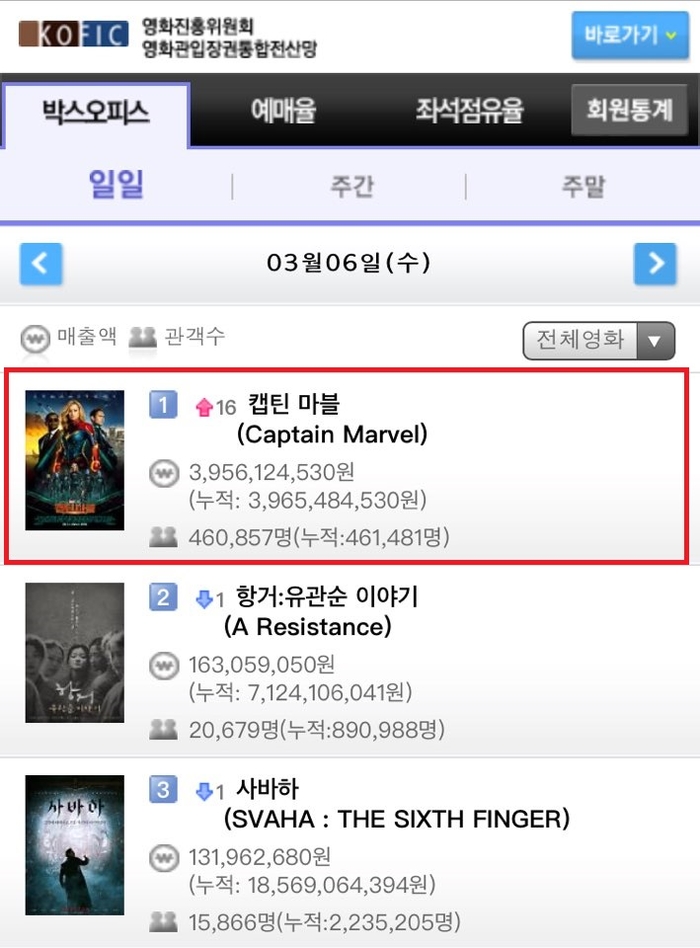This screenshot has width=700, height=948.
Task: Go to the previous date
Action: (41, 264)
